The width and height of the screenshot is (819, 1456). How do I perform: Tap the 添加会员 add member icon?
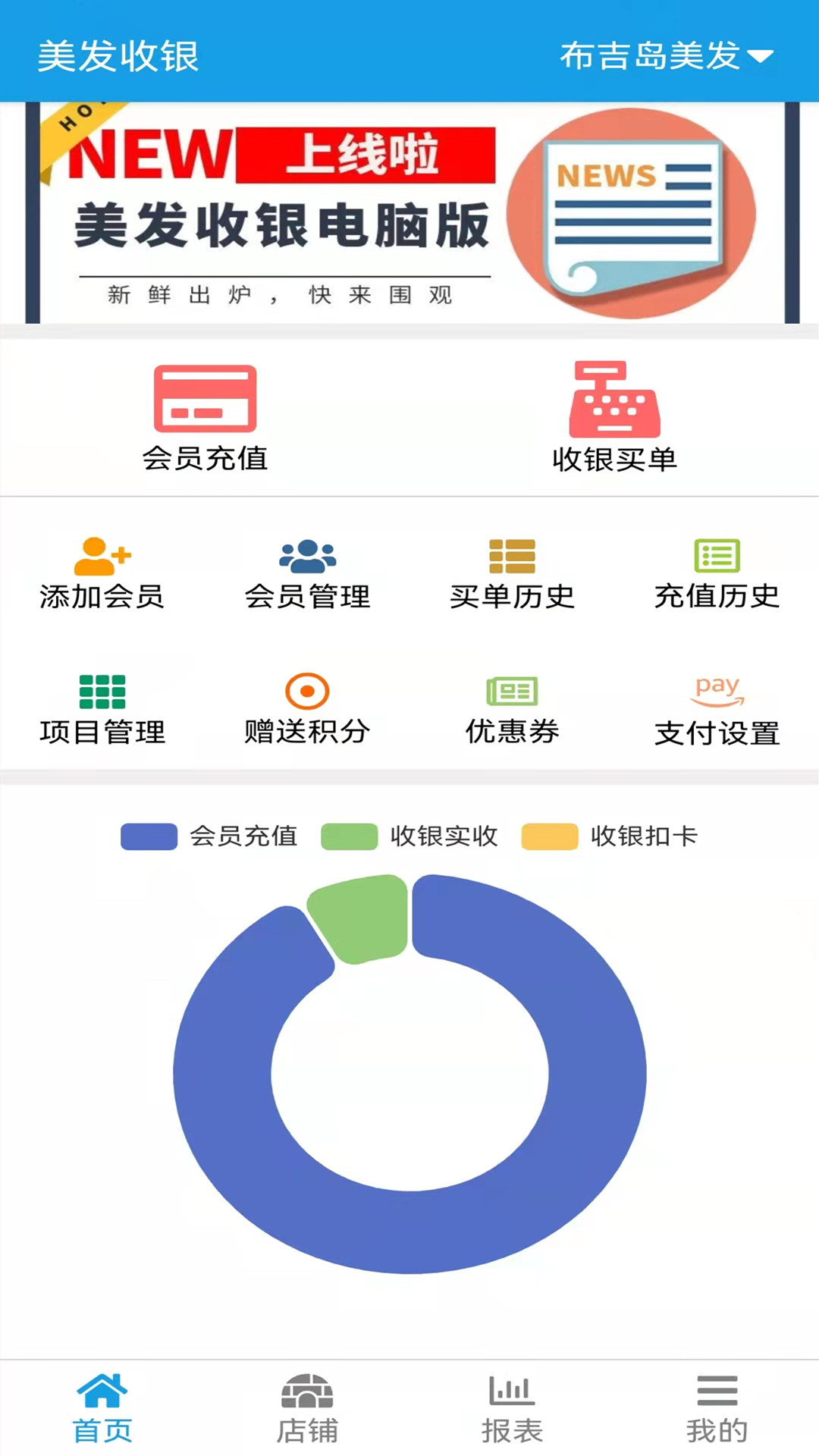[x=102, y=557]
